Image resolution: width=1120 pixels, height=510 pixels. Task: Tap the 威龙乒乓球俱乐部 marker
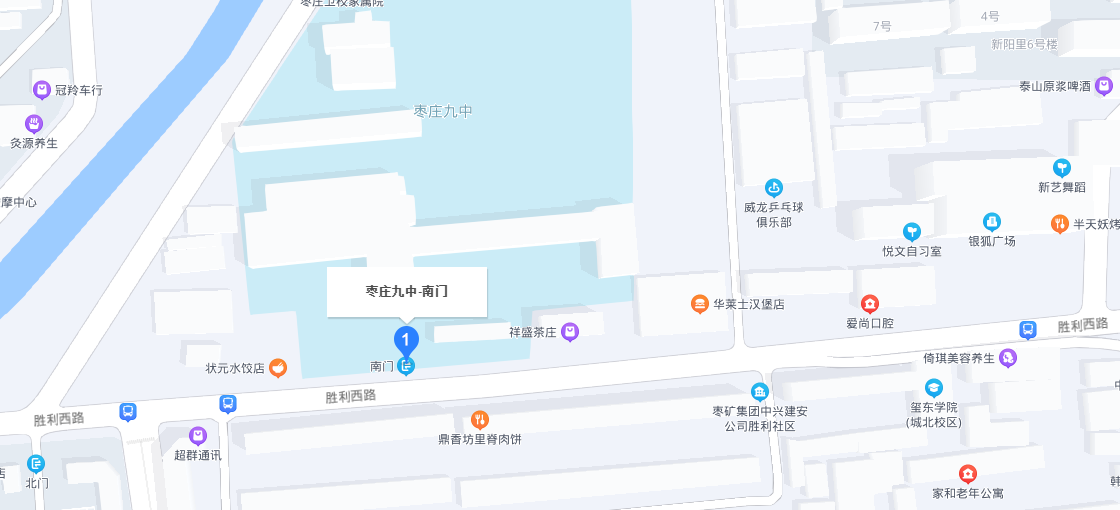point(773,187)
